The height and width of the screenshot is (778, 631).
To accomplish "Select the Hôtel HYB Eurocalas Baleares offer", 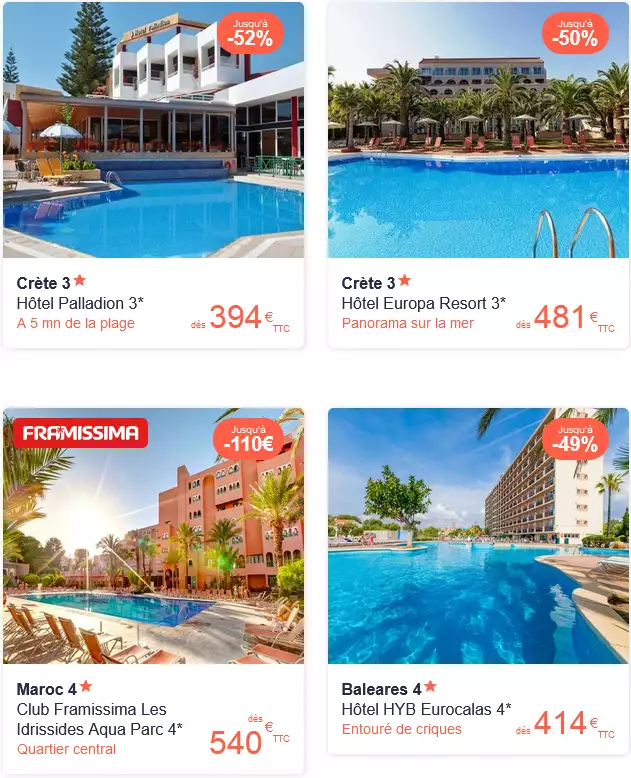I will 478,580.
